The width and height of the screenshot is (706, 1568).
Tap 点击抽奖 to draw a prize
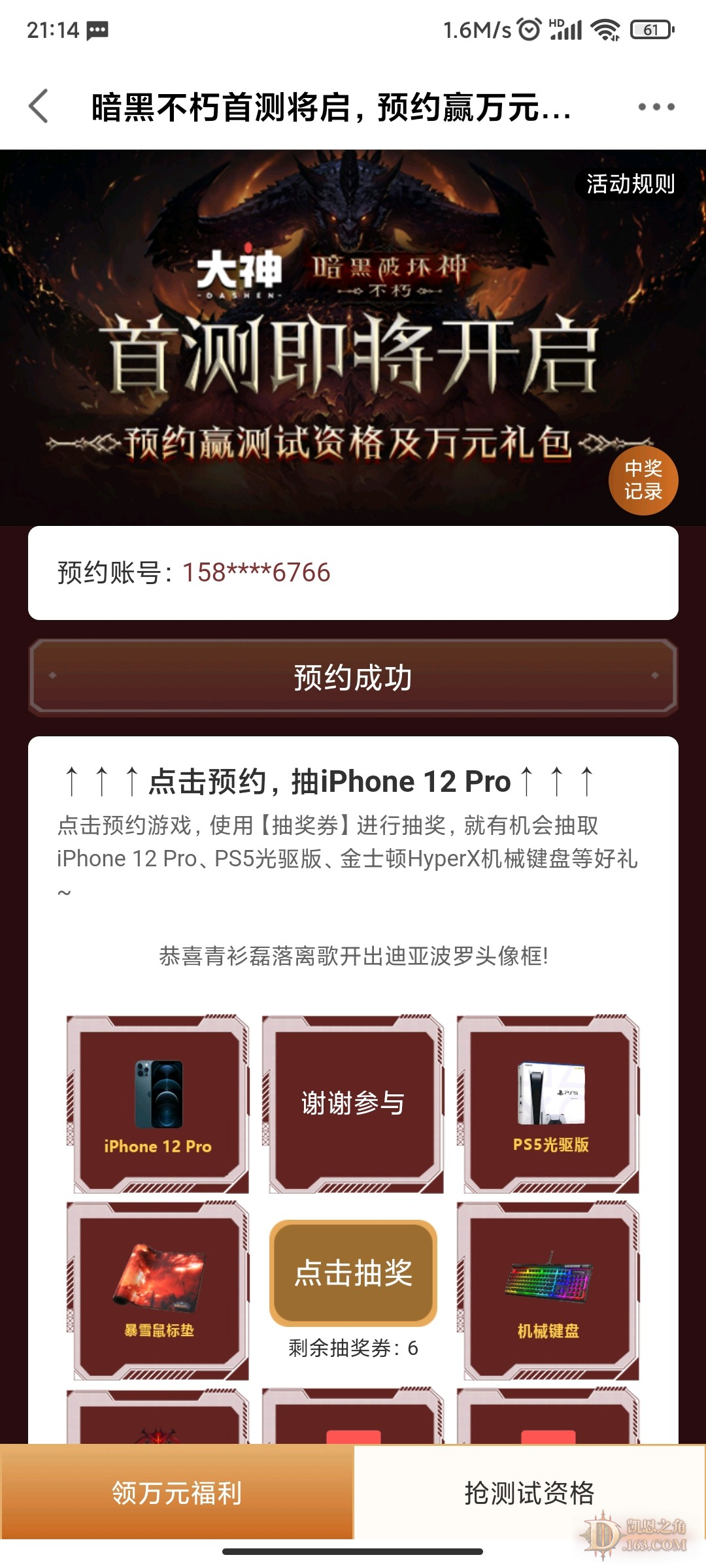click(353, 1273)
